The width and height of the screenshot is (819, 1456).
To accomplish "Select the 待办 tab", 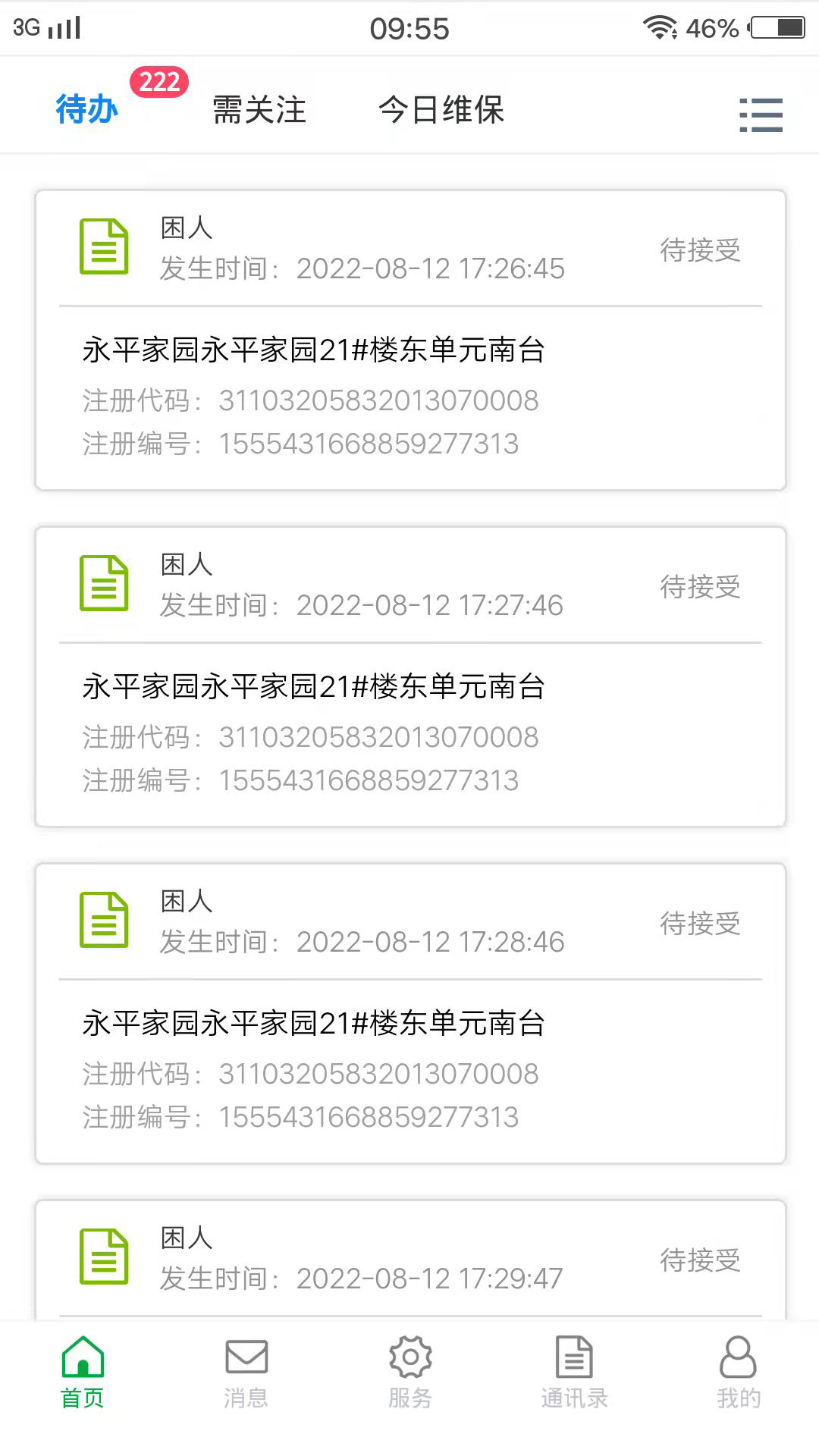I will (x=86, y=110).
